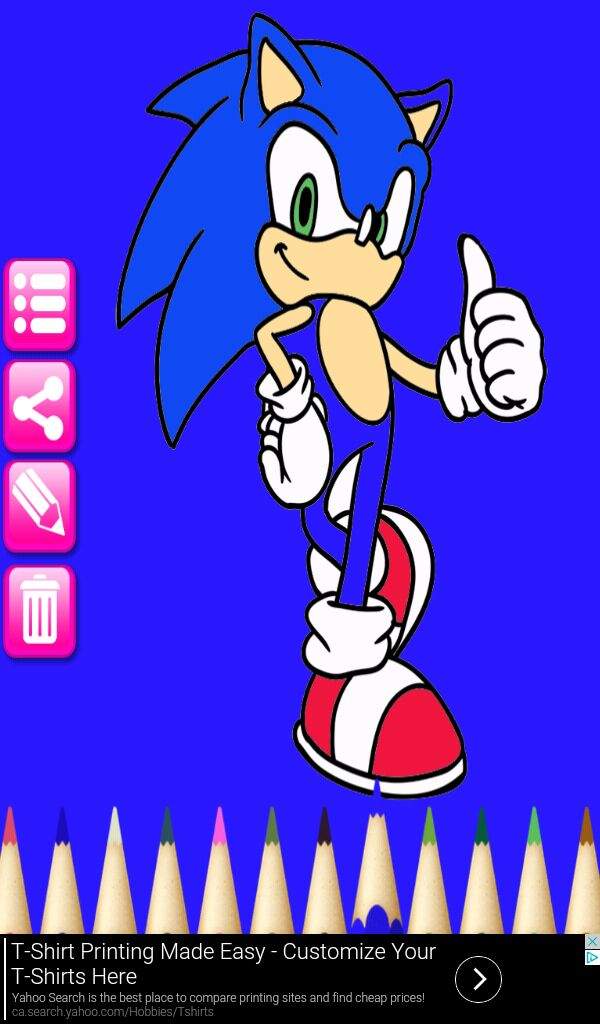Viewport: 600px width, 1024px height.
Task: Pick the navy blue pencil
Action: click(x=62, y=871)
